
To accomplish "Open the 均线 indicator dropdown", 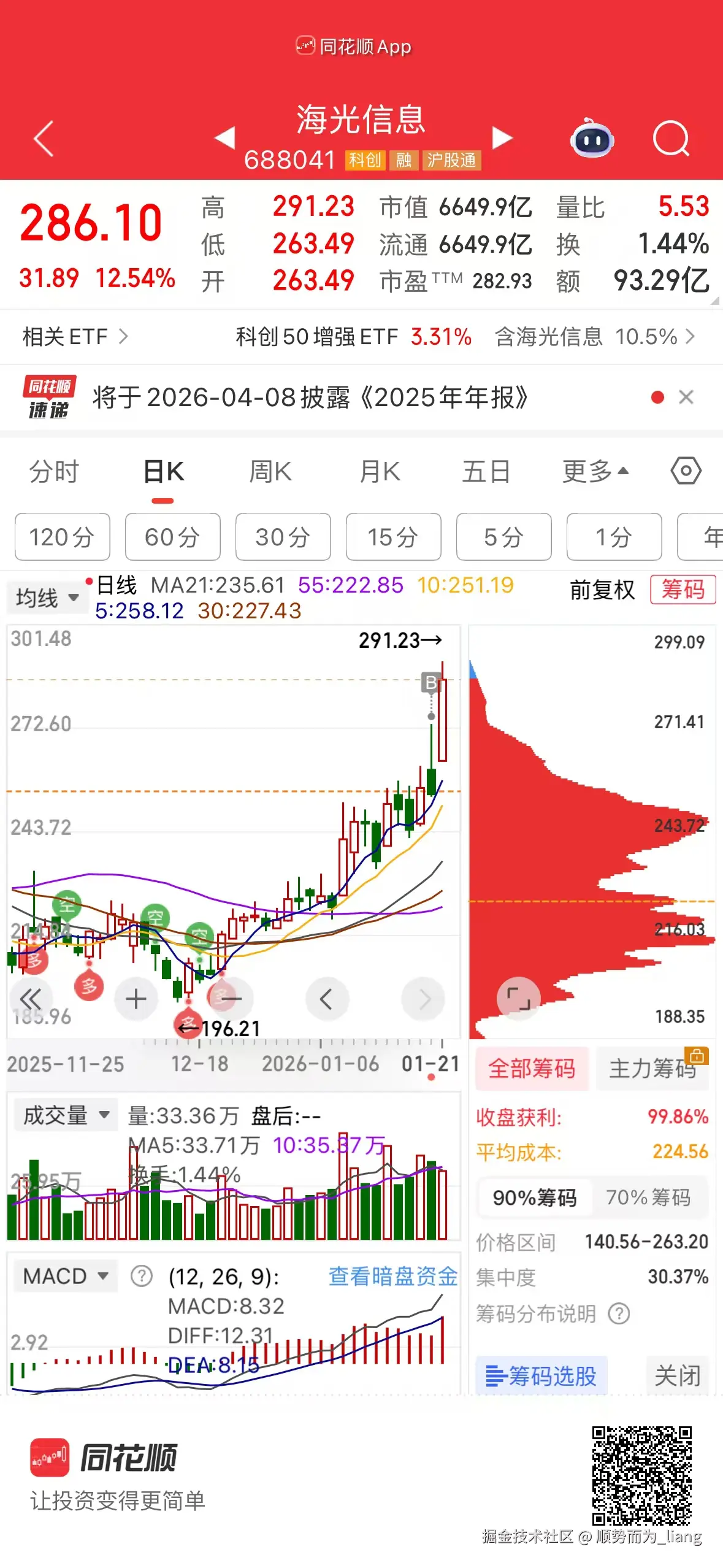I will pos(46,596).
